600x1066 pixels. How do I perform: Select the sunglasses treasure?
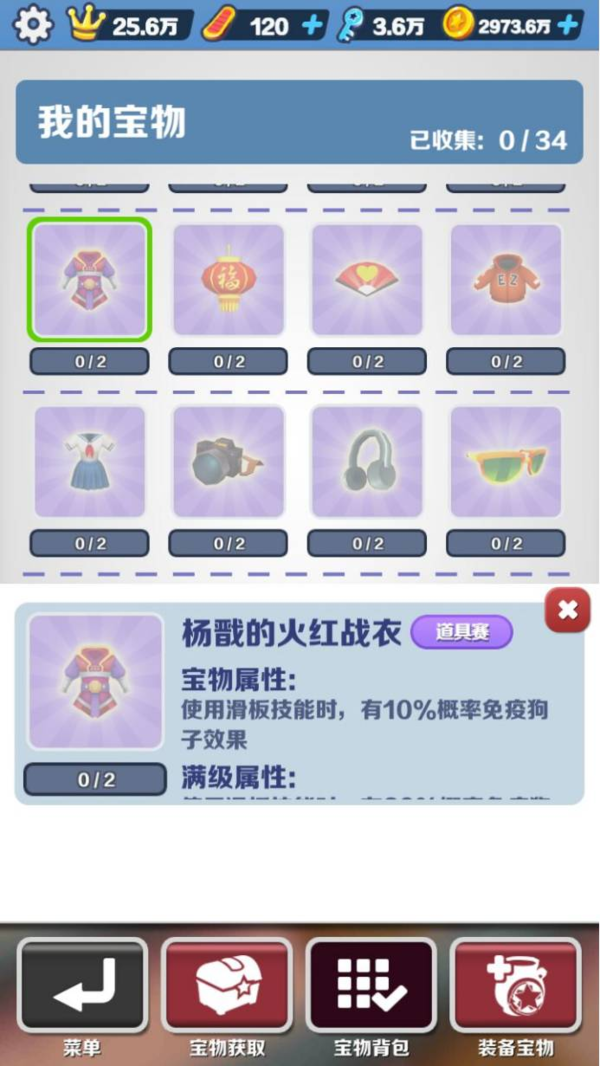pyautogui.click(x=506, y=462)
